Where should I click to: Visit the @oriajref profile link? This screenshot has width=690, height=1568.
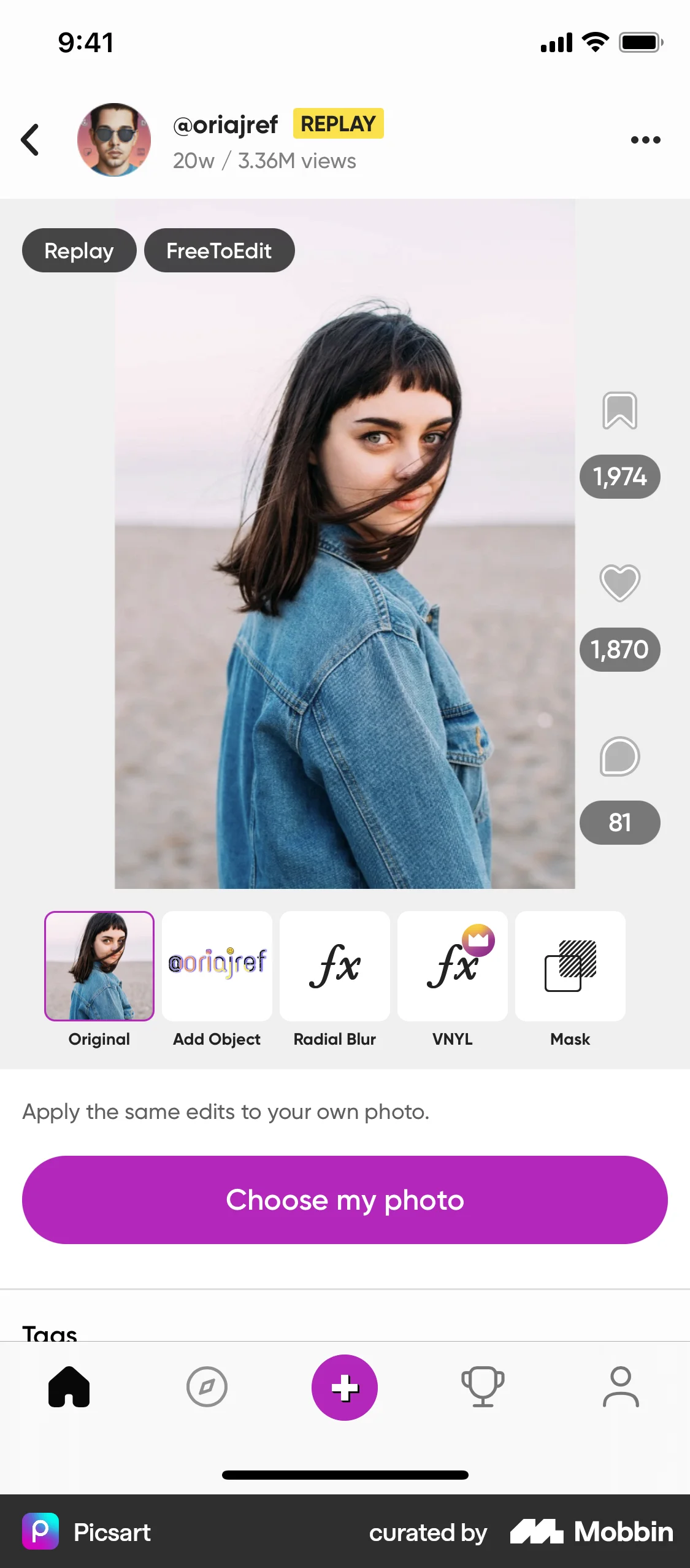click(225, 124)
